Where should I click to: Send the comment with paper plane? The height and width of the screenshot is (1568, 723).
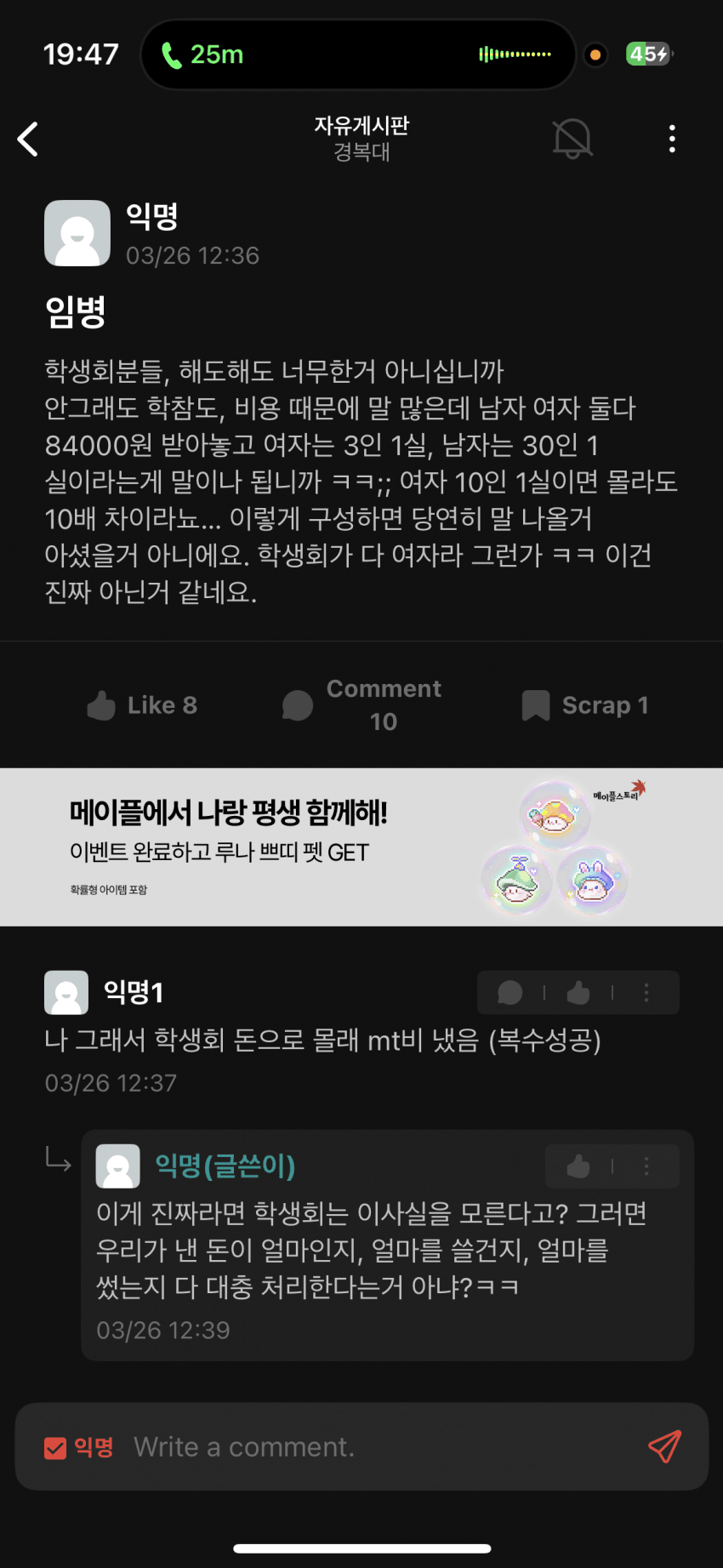pyautogui.click(x=664, y=1446)
